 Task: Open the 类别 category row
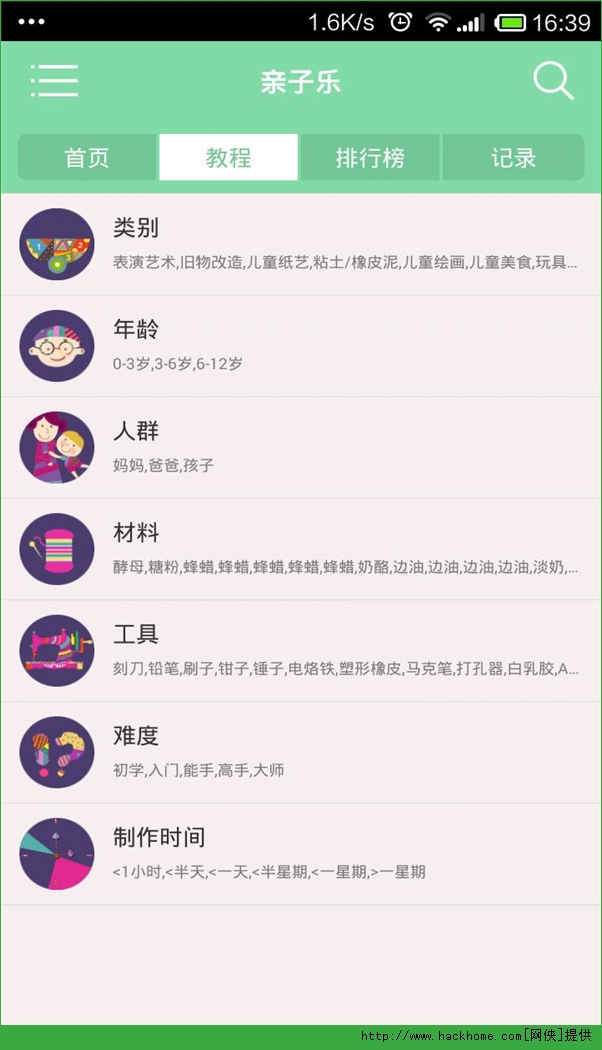[x=300, y=244]
